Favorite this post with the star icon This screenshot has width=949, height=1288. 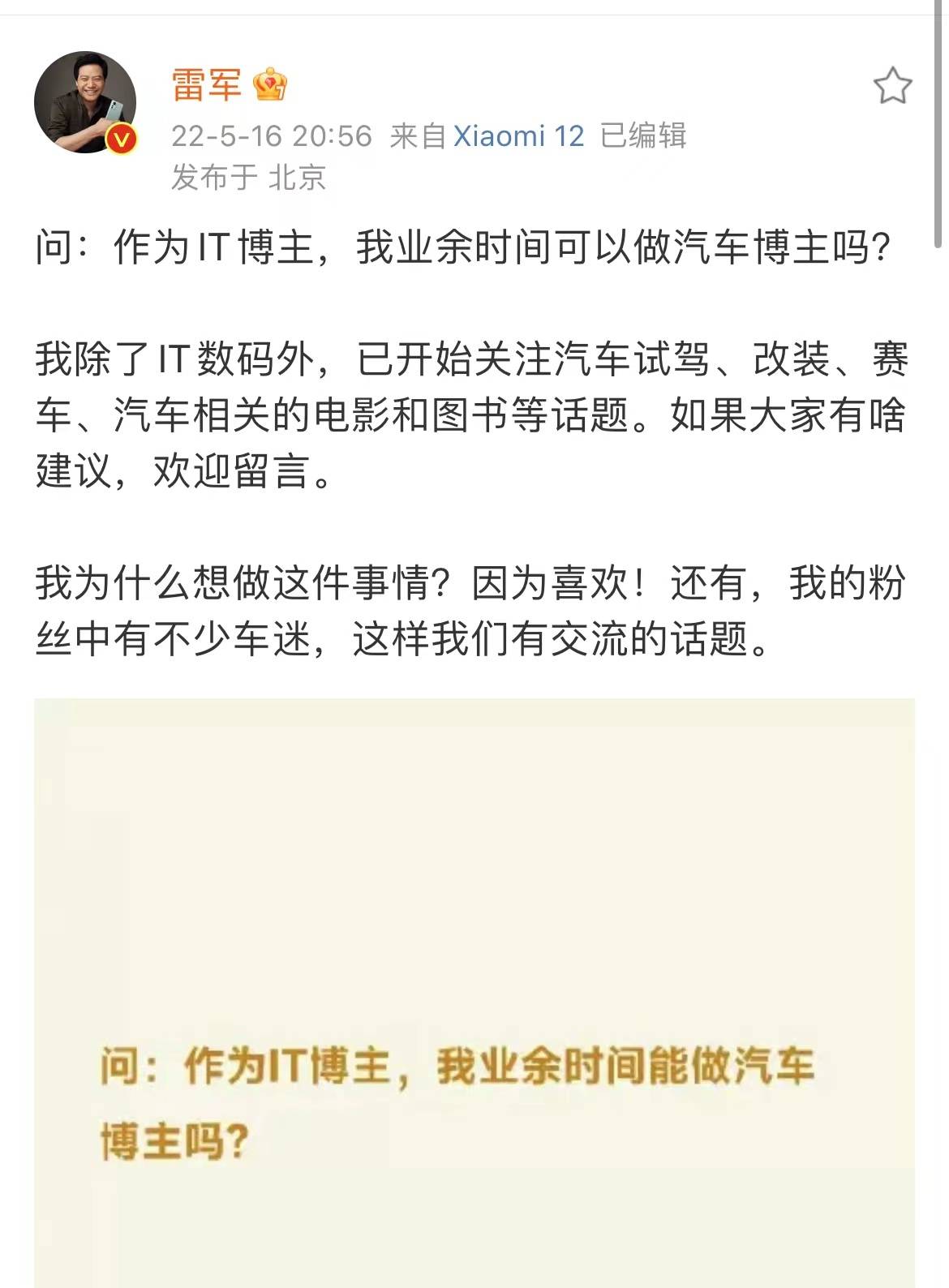pos(892,86)
